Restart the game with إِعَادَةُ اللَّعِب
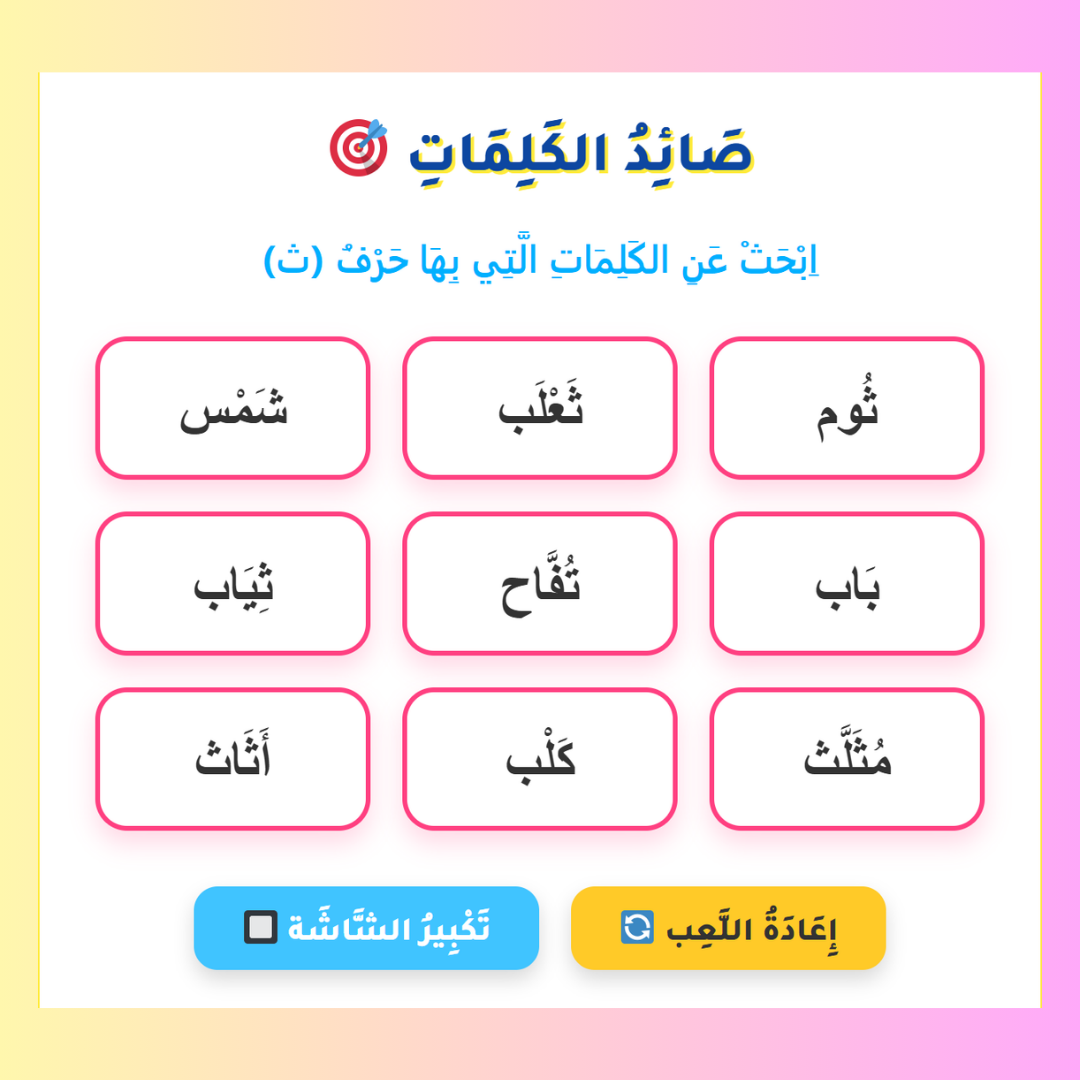1080x1080 pixels. click(x=728, y=928)
